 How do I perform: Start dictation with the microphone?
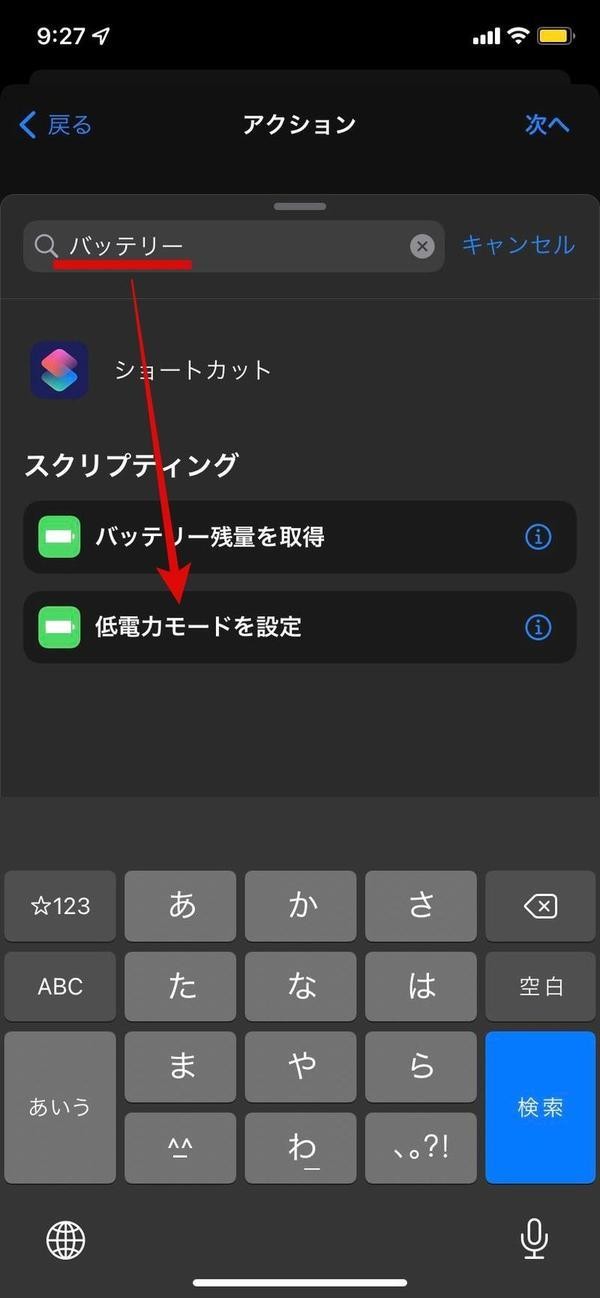534,1240
